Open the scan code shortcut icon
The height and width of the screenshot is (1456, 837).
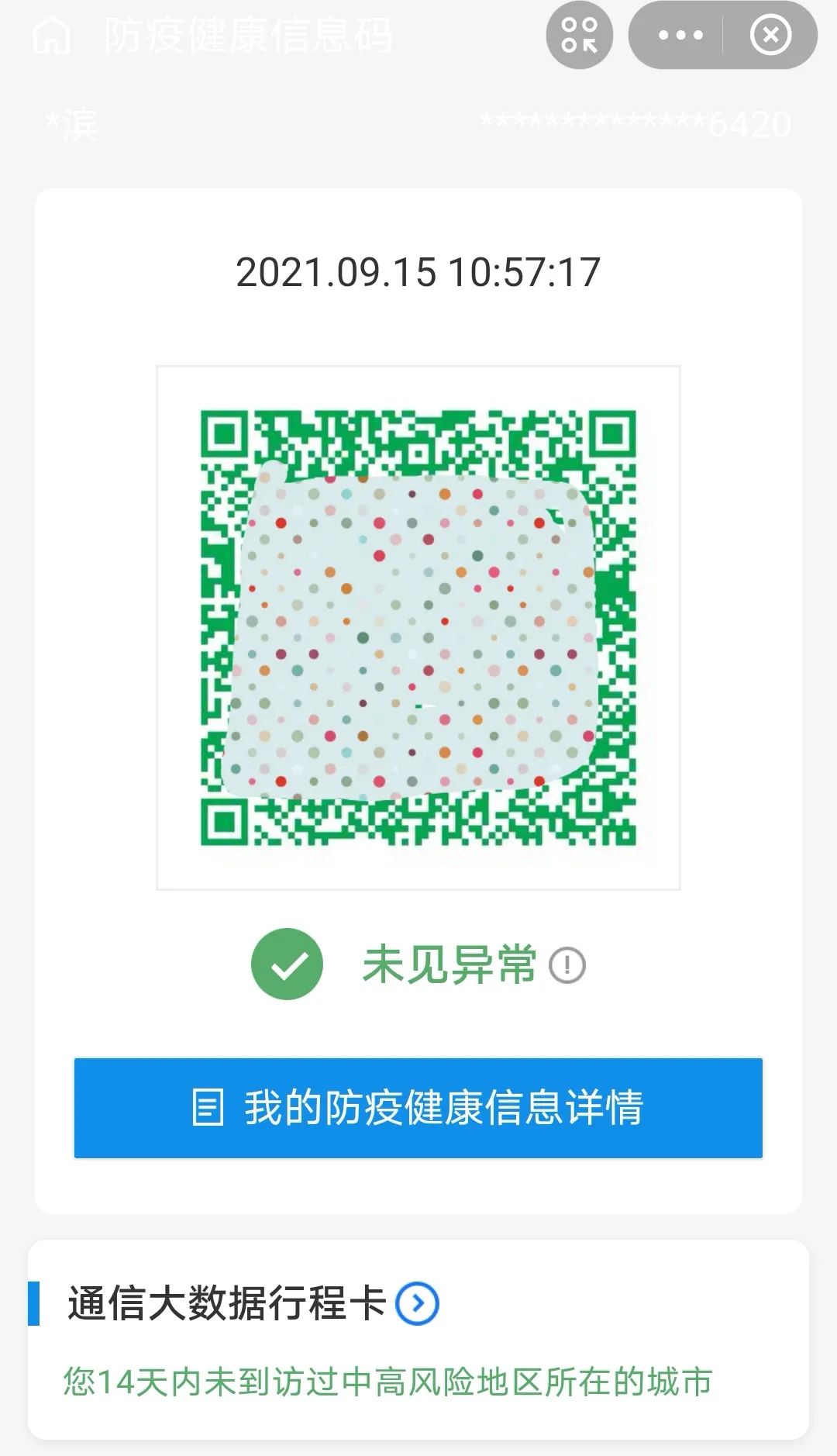click(579, 35)
